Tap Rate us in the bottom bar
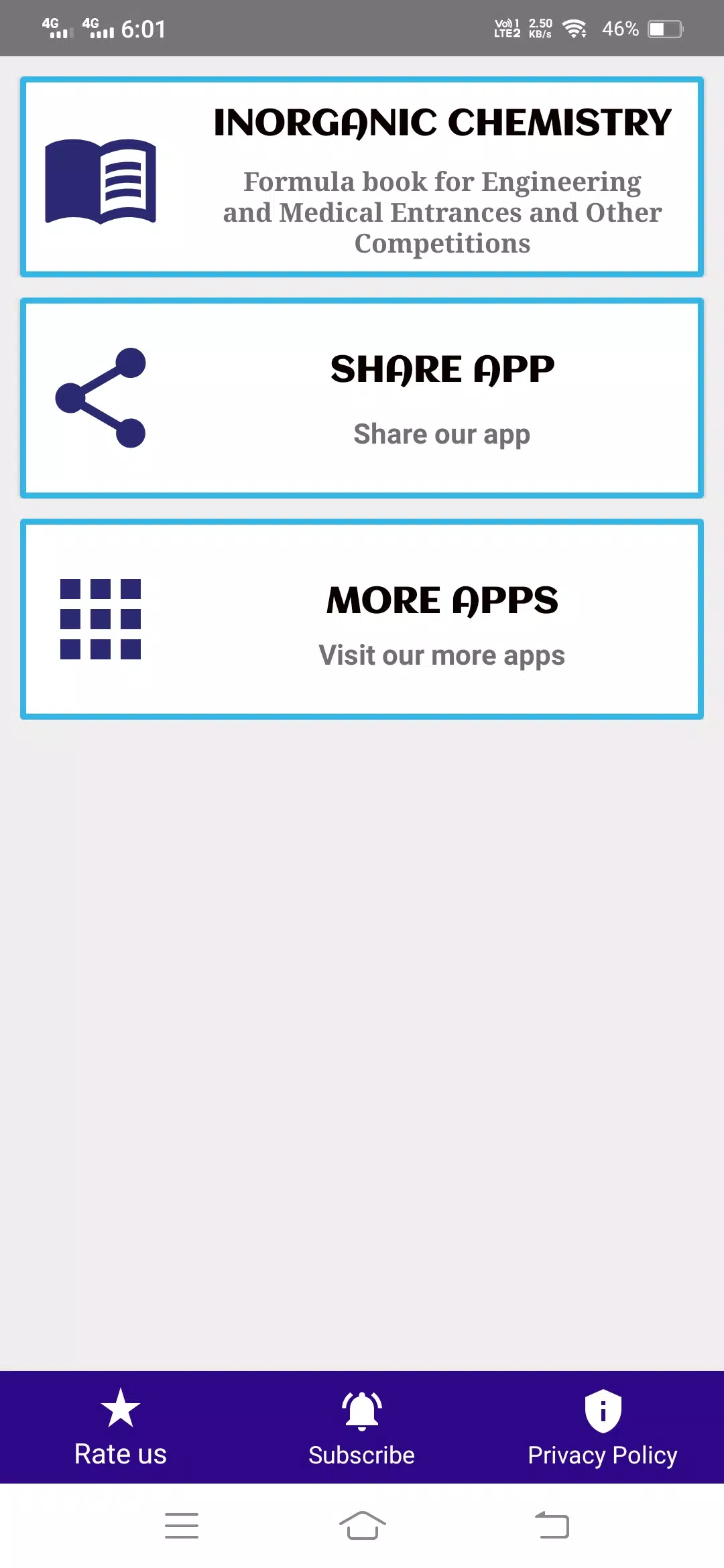Viewport: 724px width, 1568px height. 121,1427
